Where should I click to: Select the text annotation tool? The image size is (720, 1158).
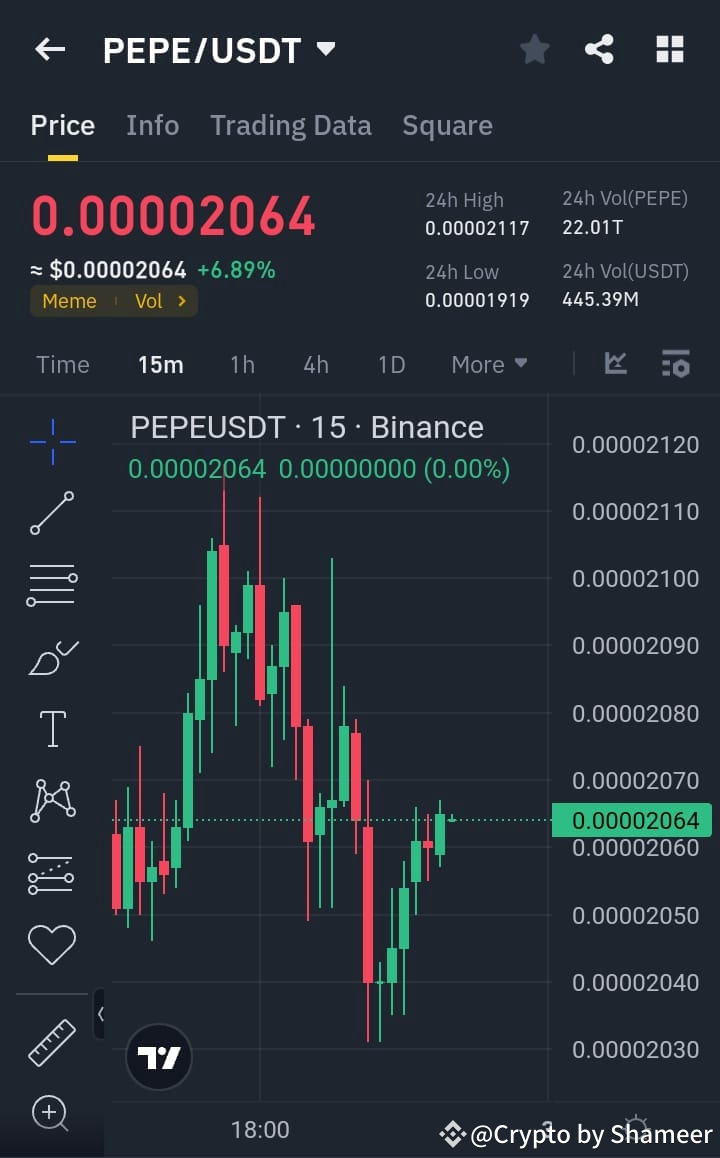pyautogui.click(x=52, y=728)
